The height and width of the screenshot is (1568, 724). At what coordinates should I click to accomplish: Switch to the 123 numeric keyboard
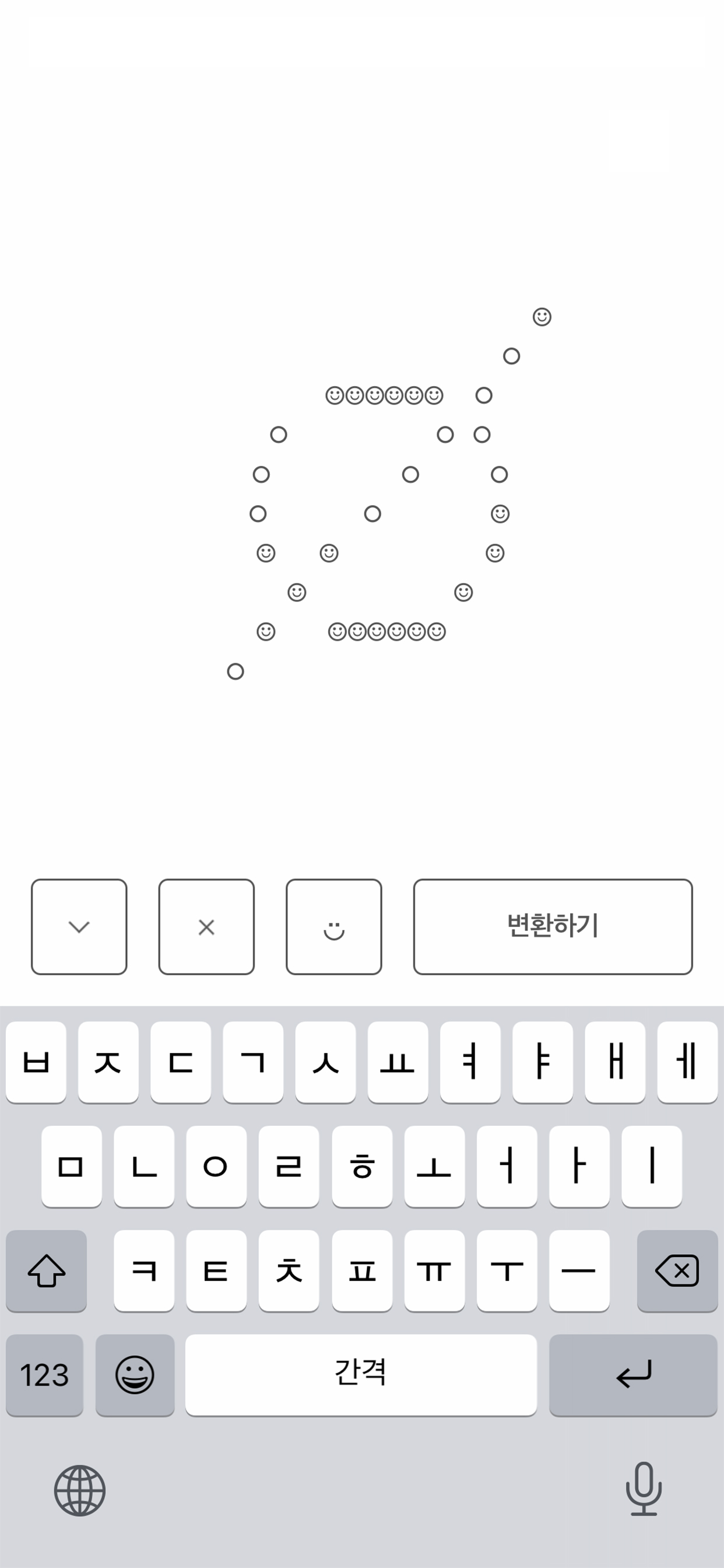point(44,1375)
